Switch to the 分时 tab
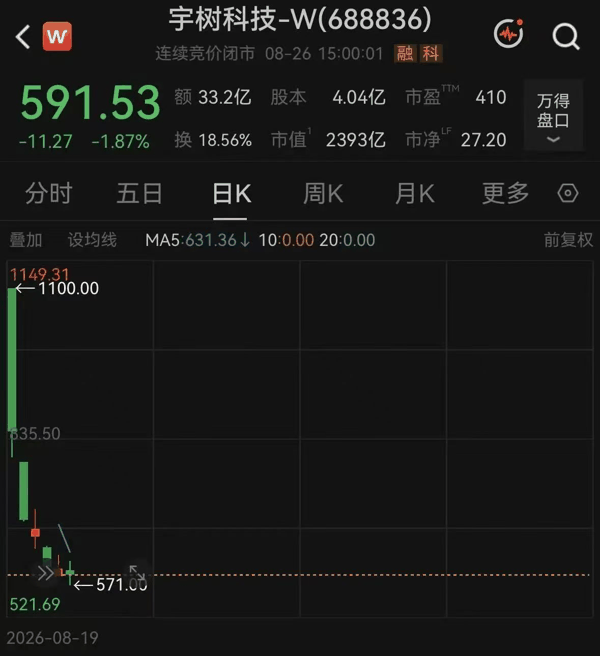 coord(49,193)
